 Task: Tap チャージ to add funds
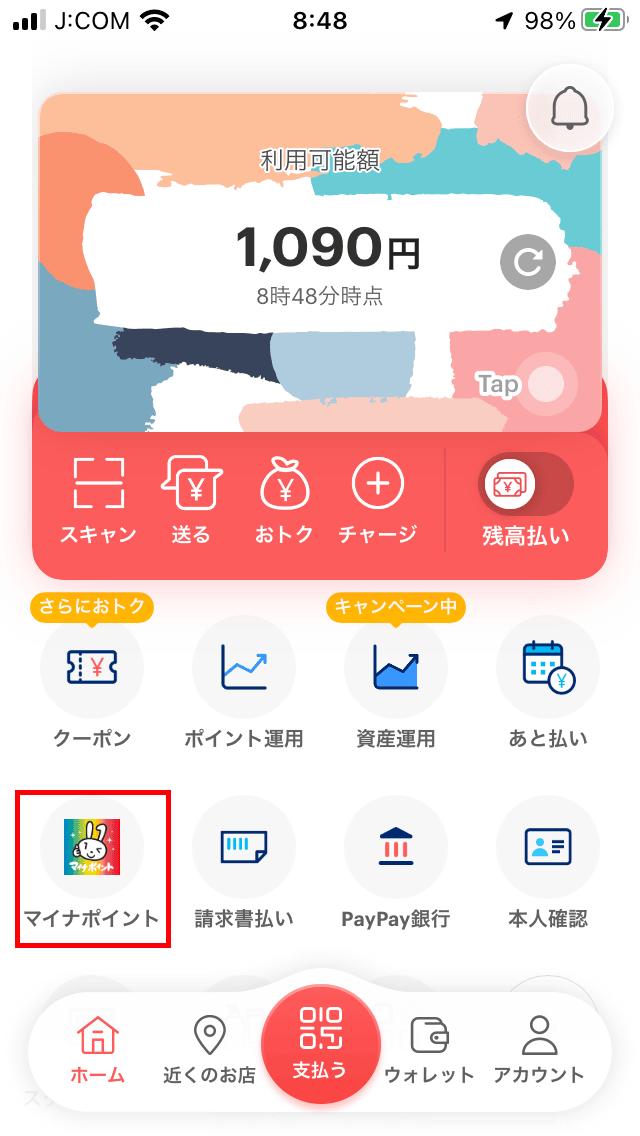(x=378, y=500)
